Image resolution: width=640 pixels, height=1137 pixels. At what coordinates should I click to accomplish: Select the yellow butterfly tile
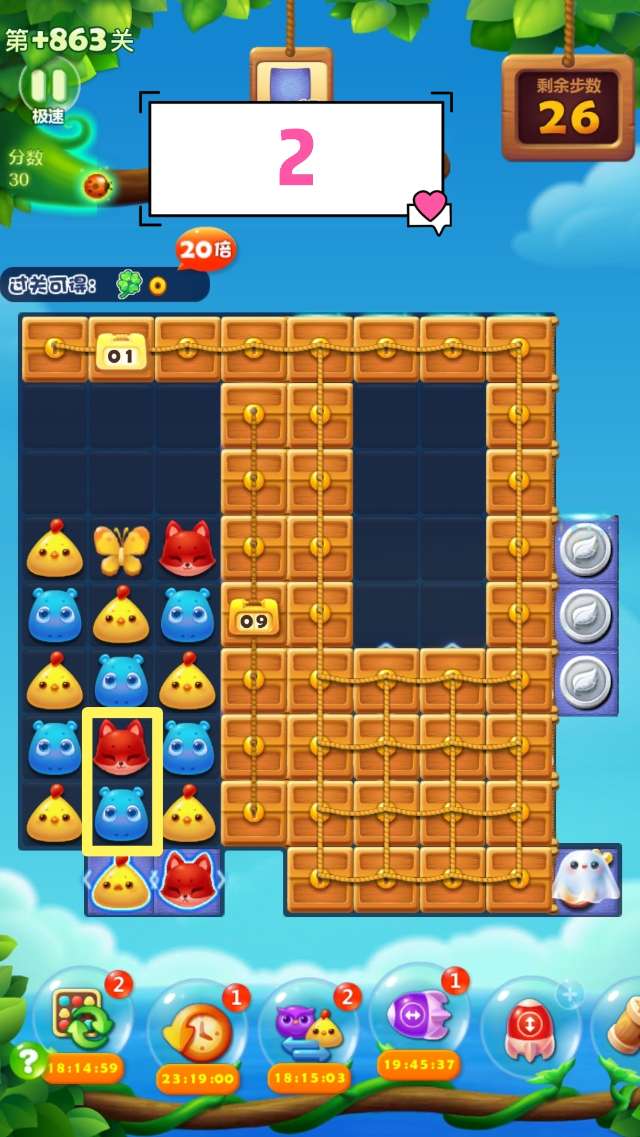(x=121, y=549)
